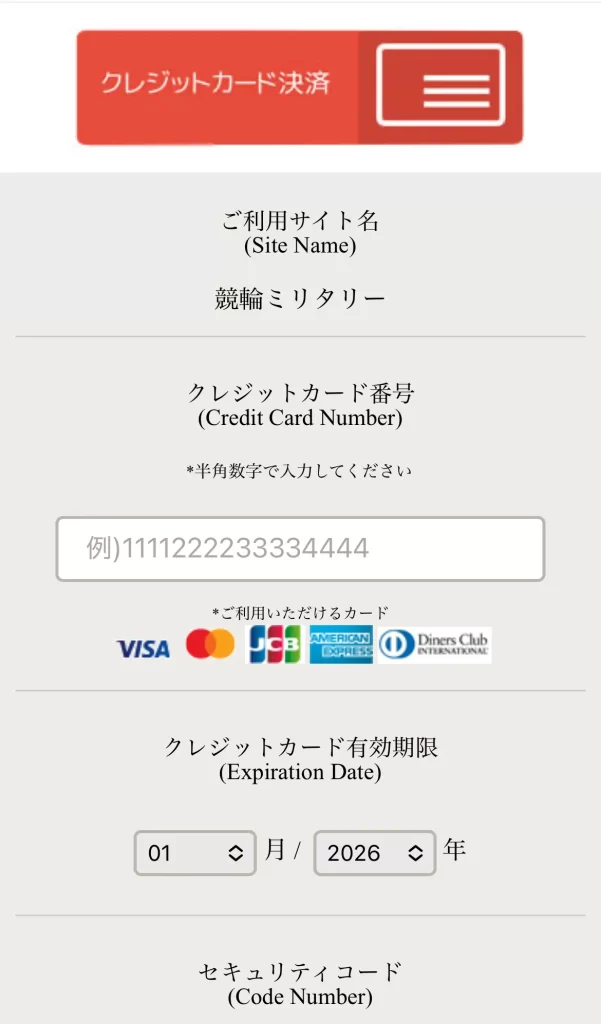Image resolution: width=601 pixels, height=1024 pixels.
Task: Open the hamburger menu in the header
Action: [440, 86]
